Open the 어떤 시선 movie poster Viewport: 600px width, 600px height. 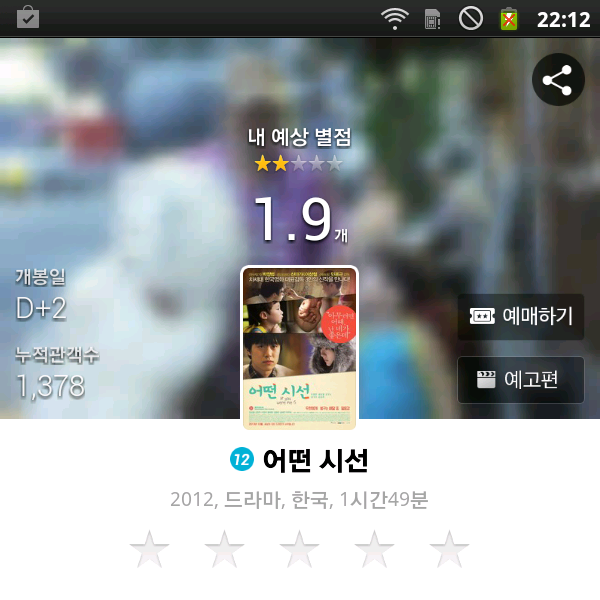click(x=299, y=347)
